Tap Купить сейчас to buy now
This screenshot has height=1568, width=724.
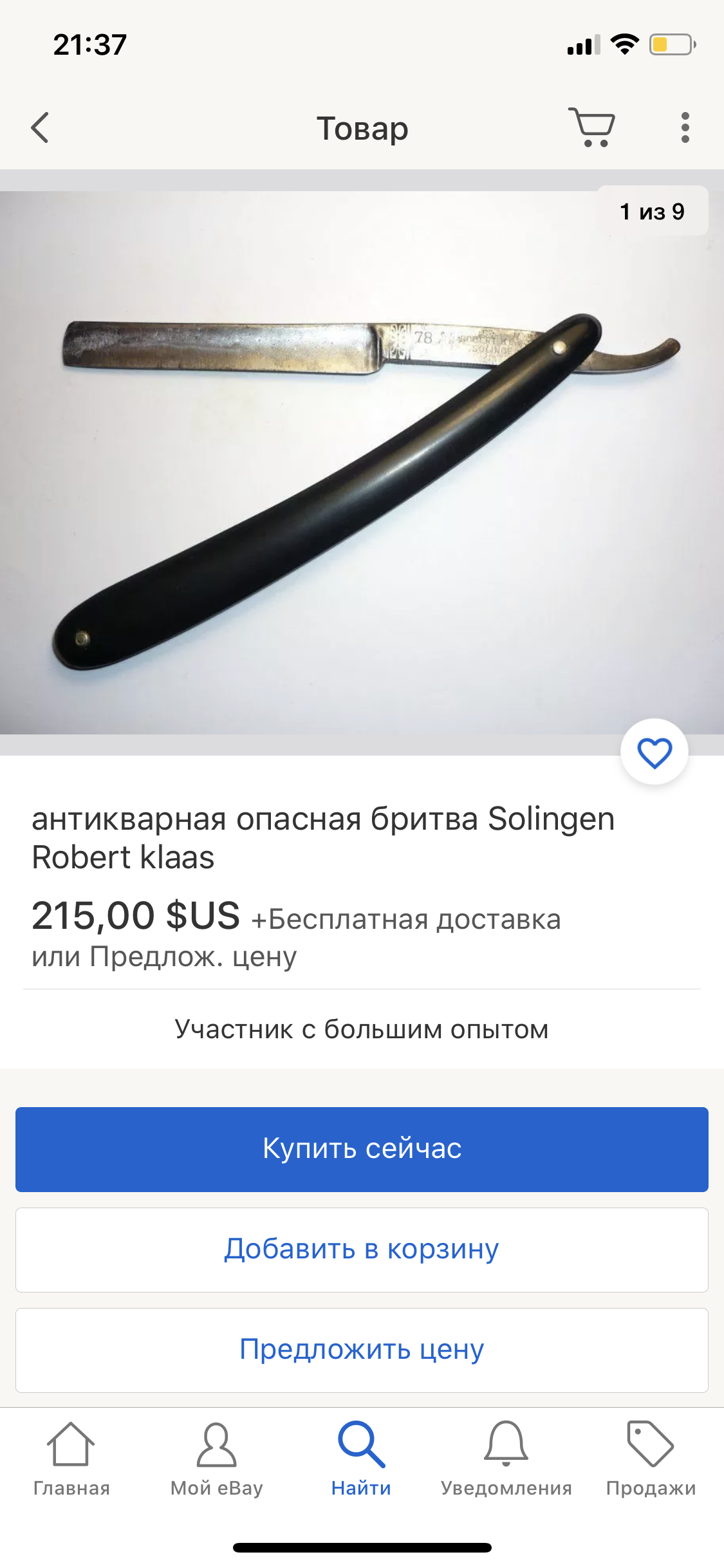(362, 1149)
